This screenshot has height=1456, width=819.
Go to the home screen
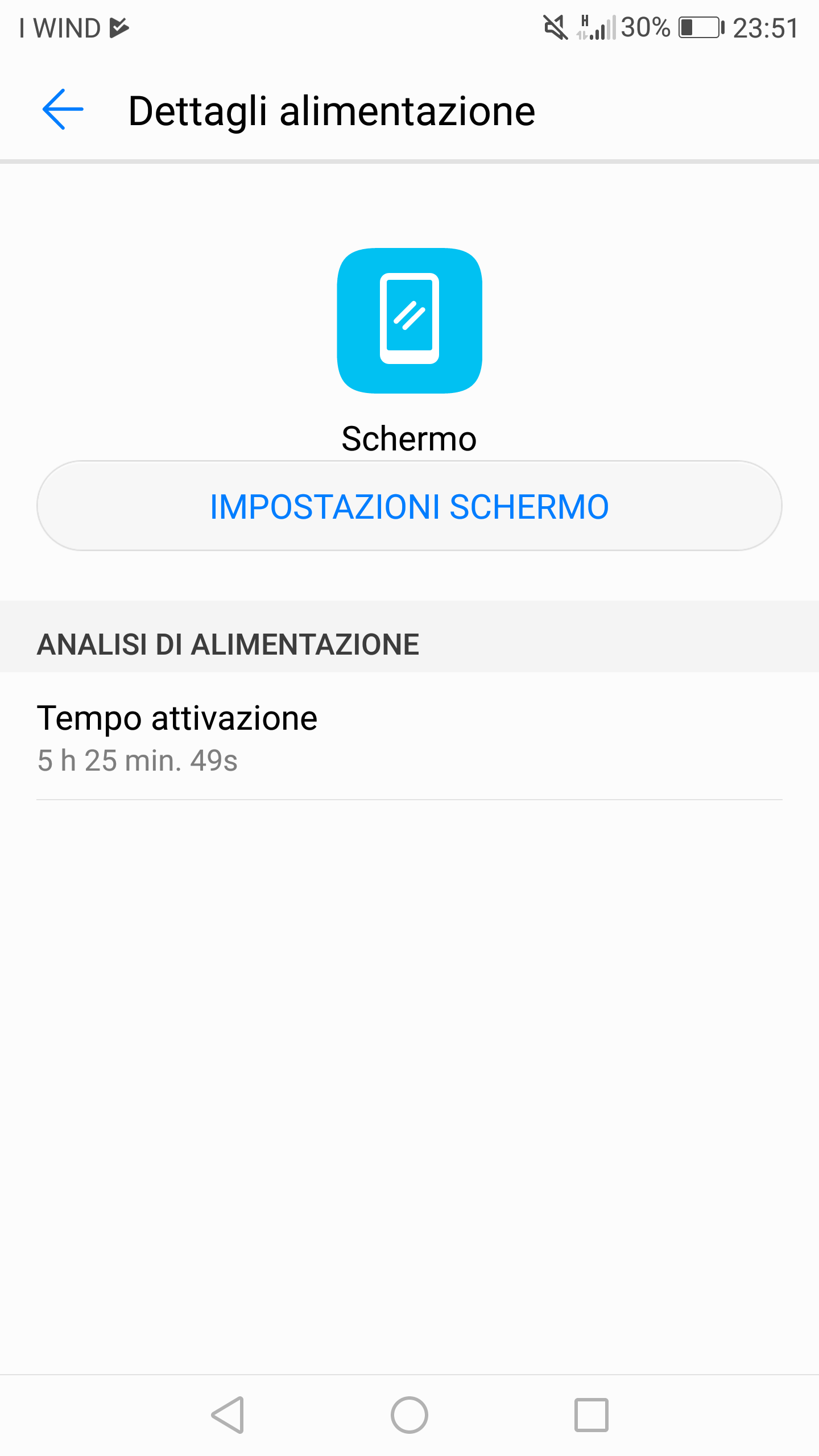tap(409, 1414)
